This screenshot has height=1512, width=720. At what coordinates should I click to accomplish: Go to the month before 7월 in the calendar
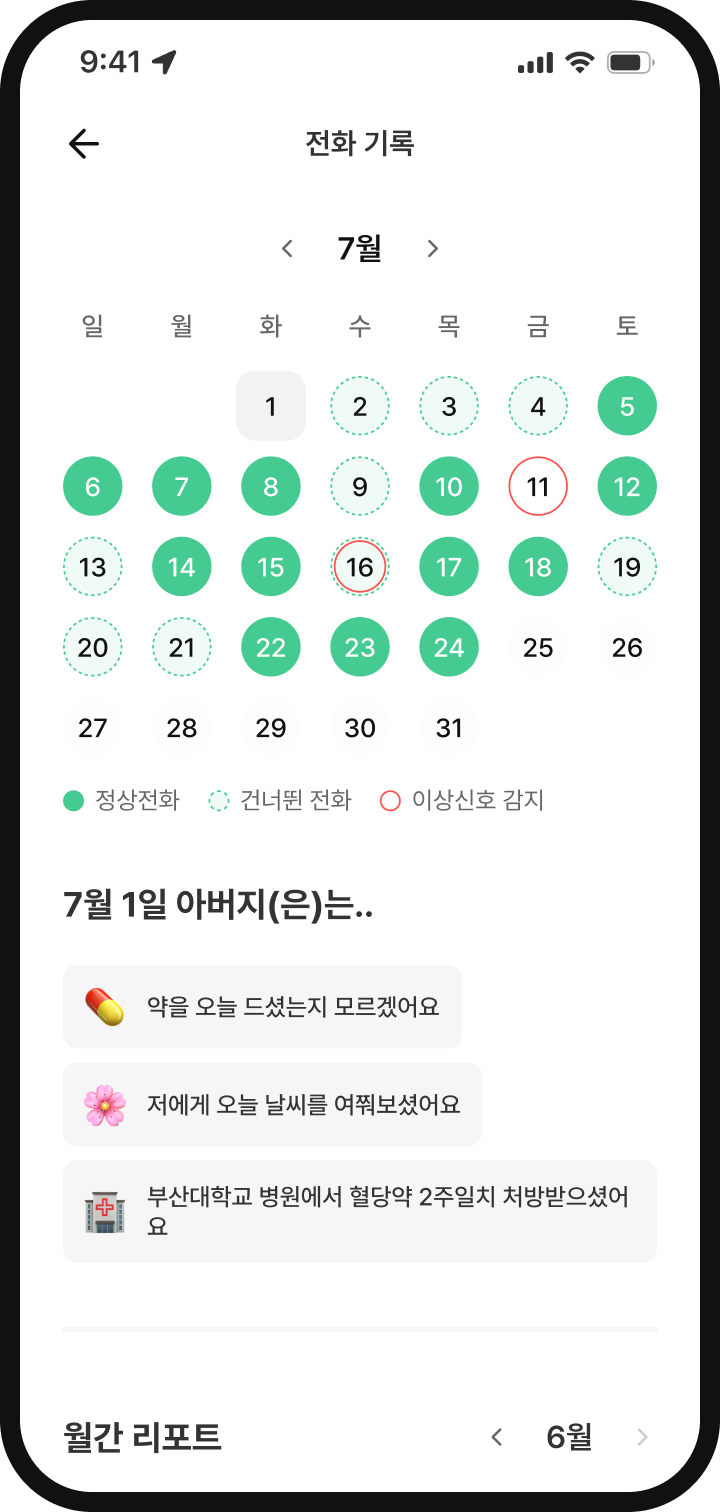[287, 249]
